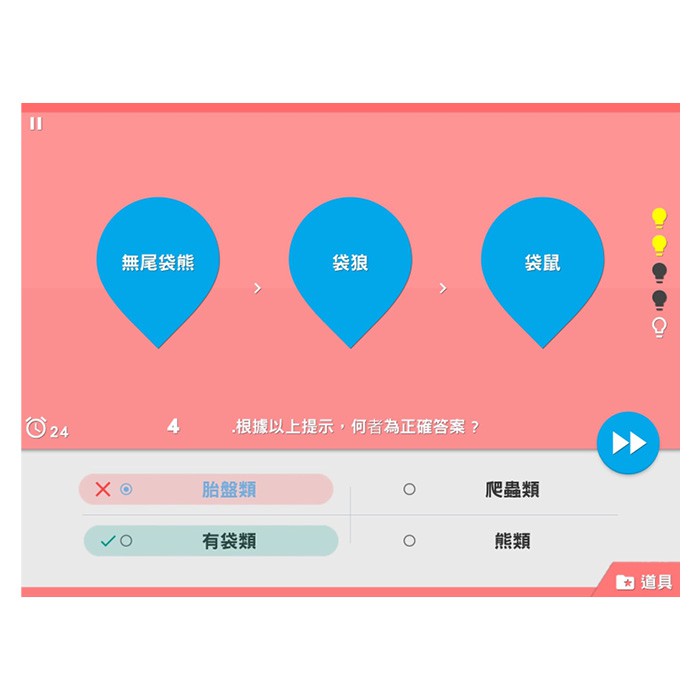Screen dimensions: 700x700
Task: Select the answer 熊類
Action: pyautogui.click(x=487, y=541)
